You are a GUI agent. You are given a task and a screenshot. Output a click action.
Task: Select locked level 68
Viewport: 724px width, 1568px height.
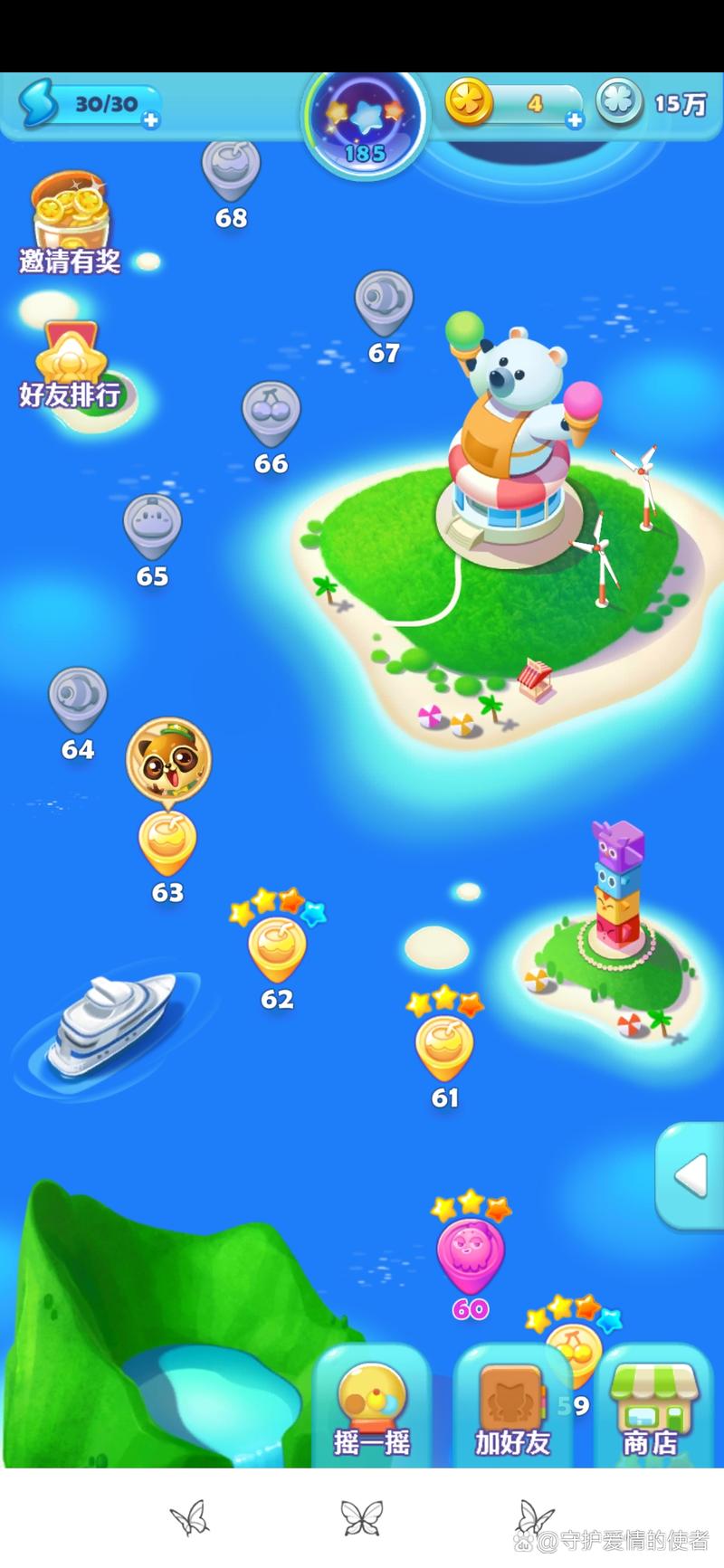pos(231,170)
